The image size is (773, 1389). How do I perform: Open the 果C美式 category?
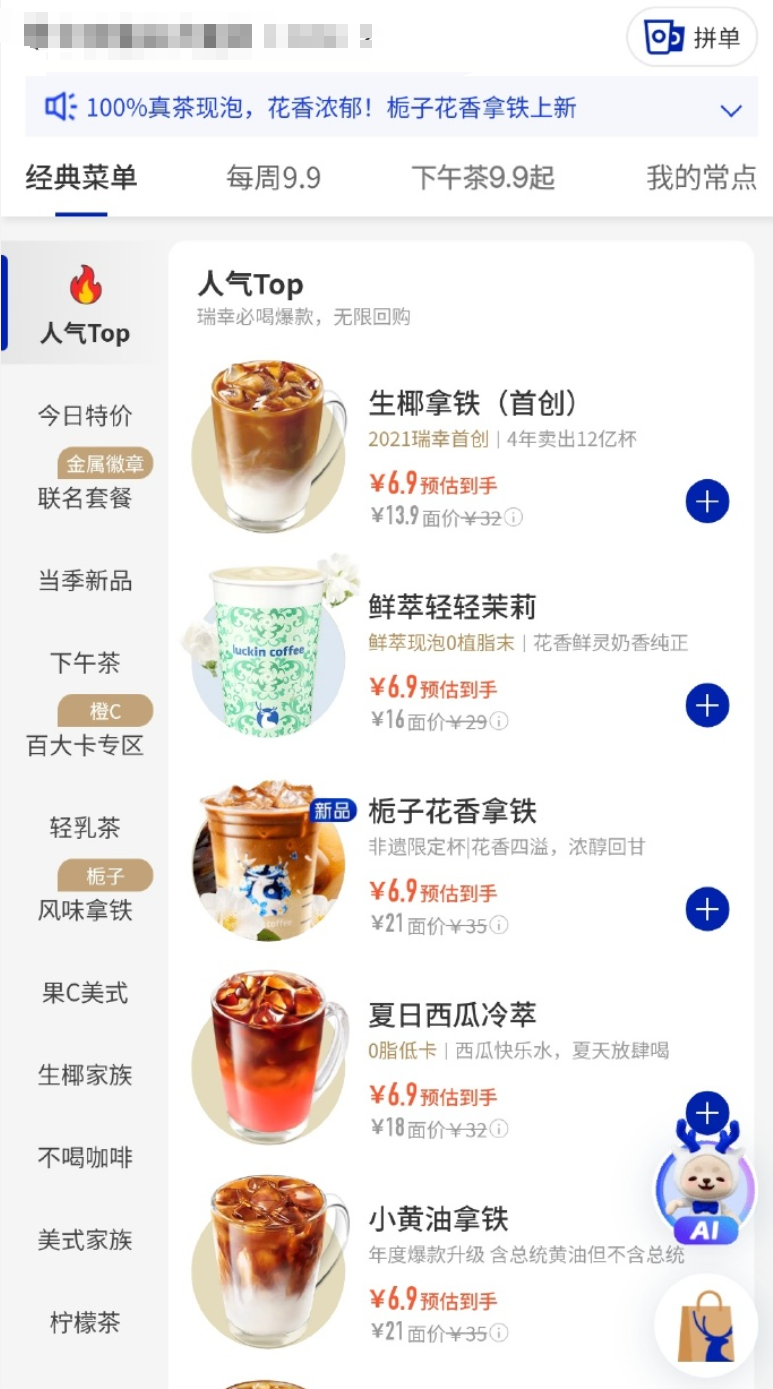coord(85,992)
